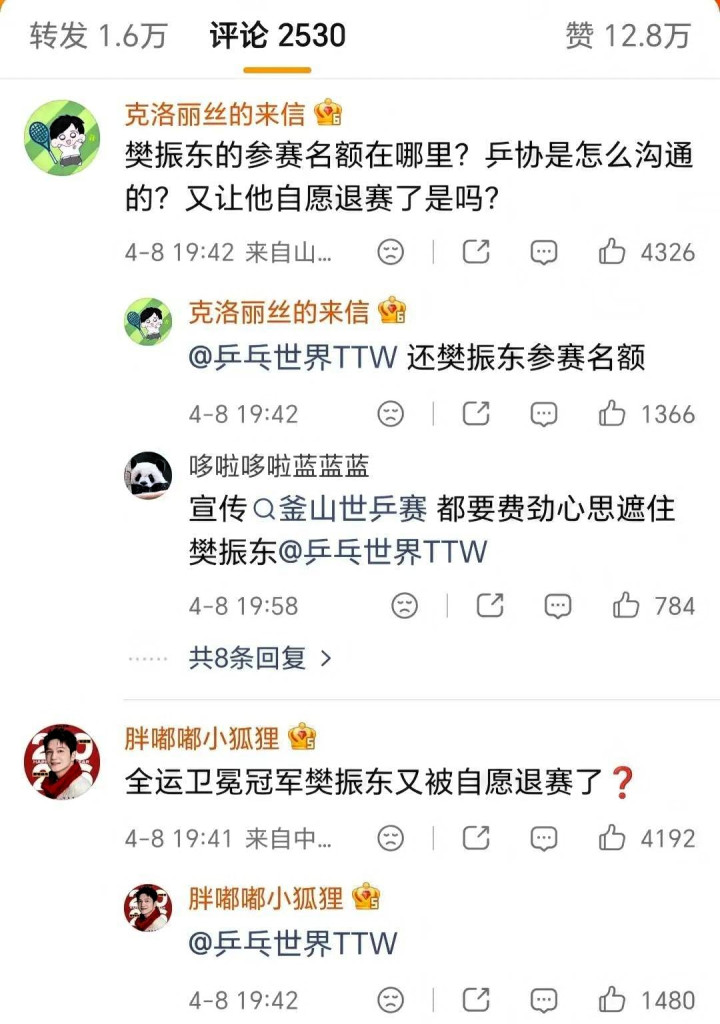Switch to the 赞 tab
Image resolution: width=720 pixels, height=1024 pixels.
coord(627,37)
